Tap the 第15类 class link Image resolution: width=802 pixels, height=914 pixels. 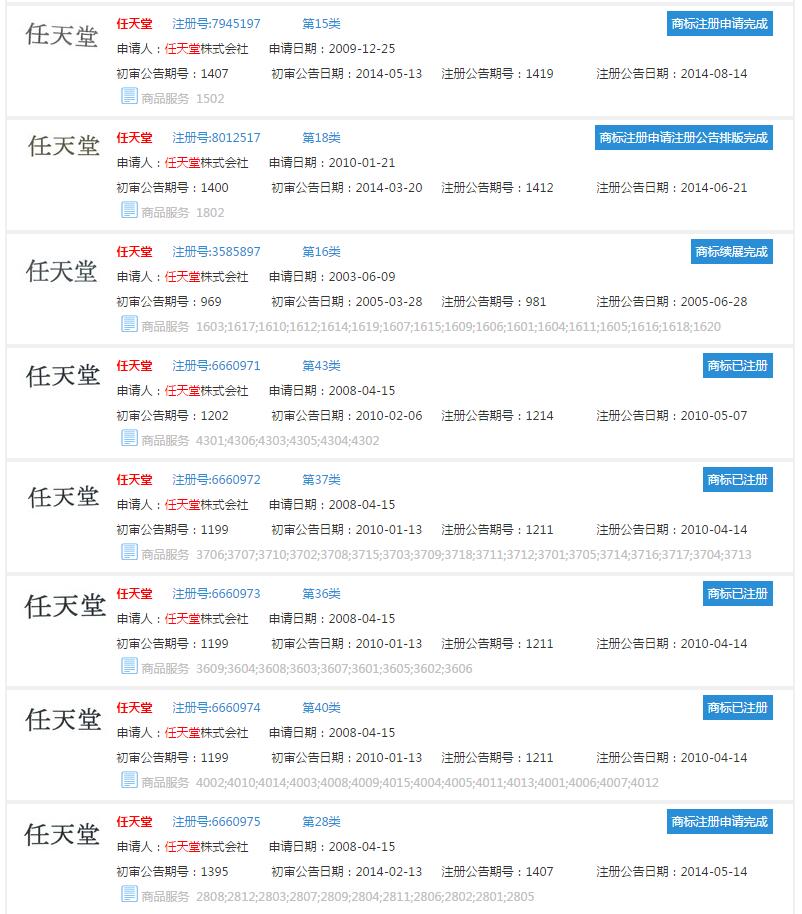click(x=321, y=24)
